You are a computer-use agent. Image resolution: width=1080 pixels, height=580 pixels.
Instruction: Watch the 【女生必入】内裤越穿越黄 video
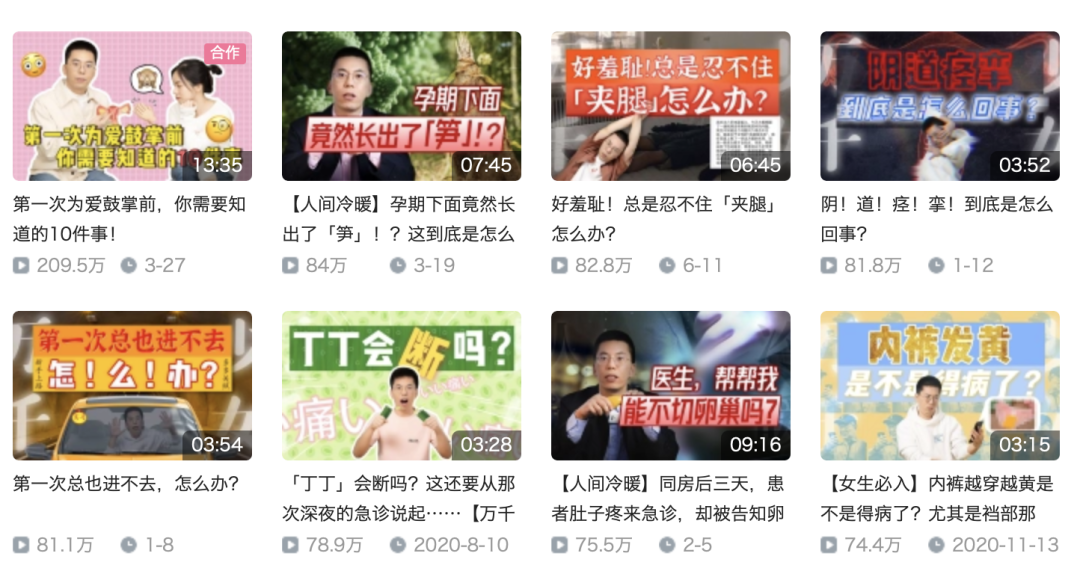pos(939,385)
